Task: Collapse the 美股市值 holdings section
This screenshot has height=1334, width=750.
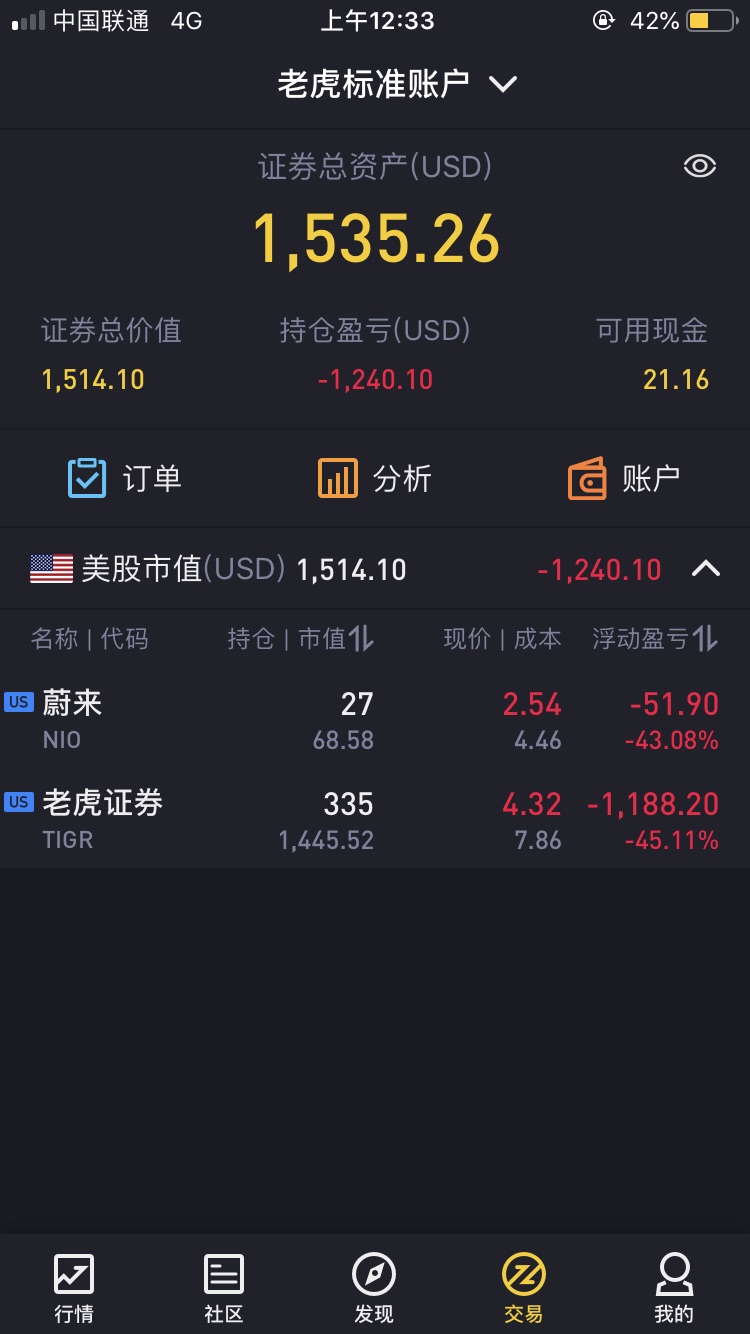Action: (x=706, y=569)
